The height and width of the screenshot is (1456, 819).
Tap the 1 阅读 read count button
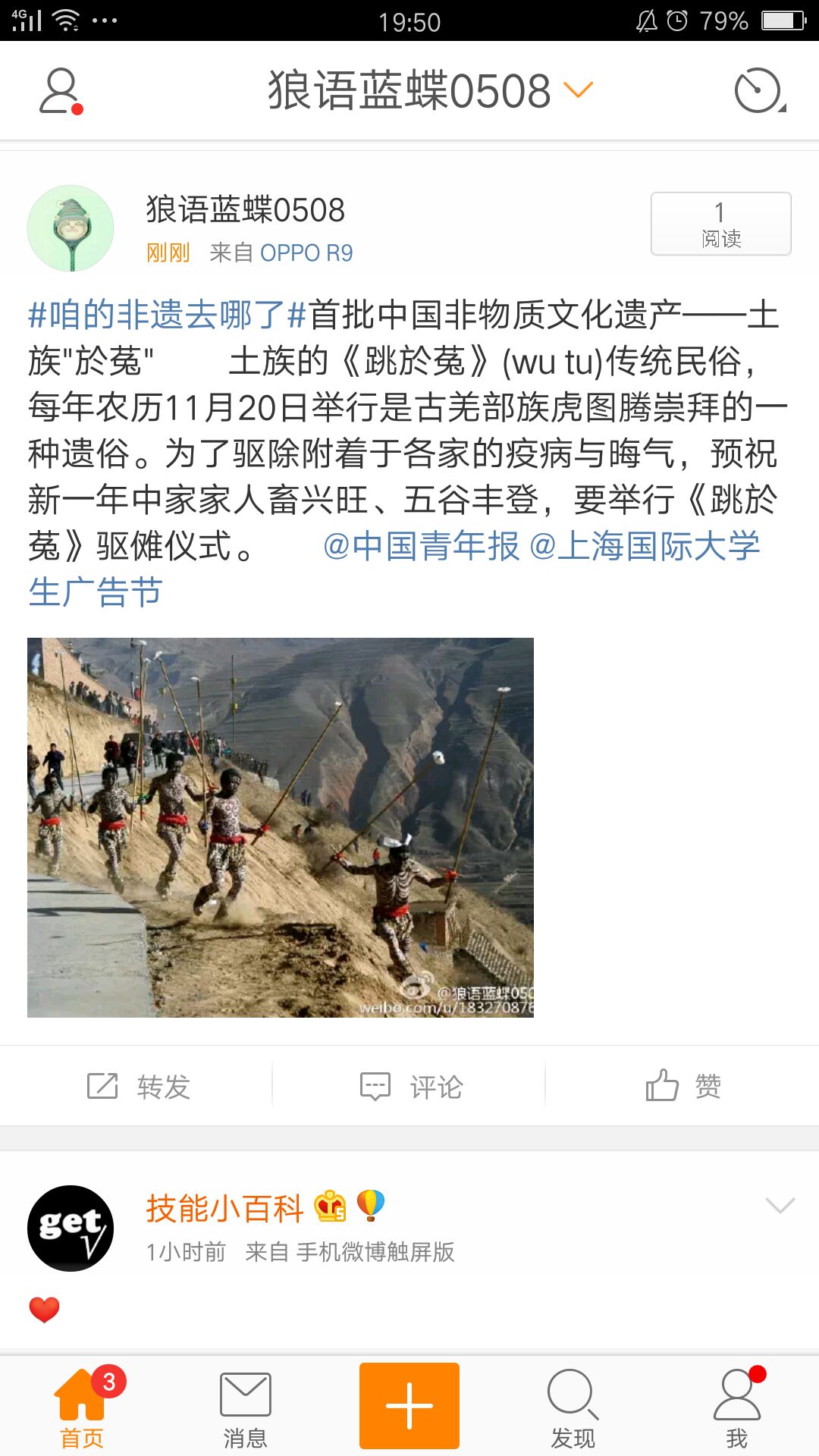720,224
